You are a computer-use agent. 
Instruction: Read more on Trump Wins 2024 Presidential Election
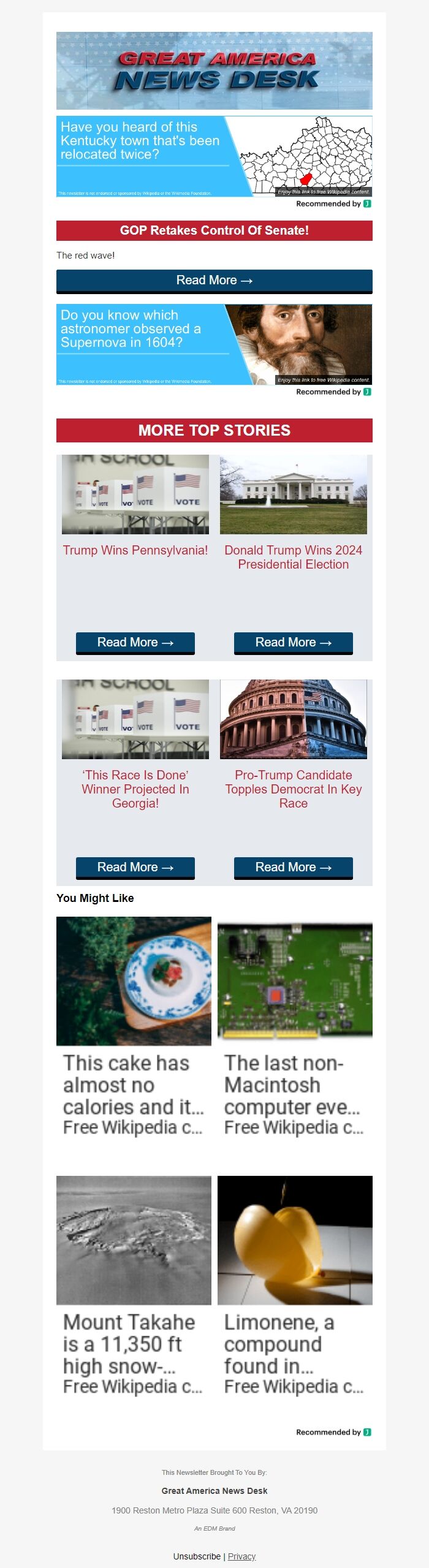293,642
